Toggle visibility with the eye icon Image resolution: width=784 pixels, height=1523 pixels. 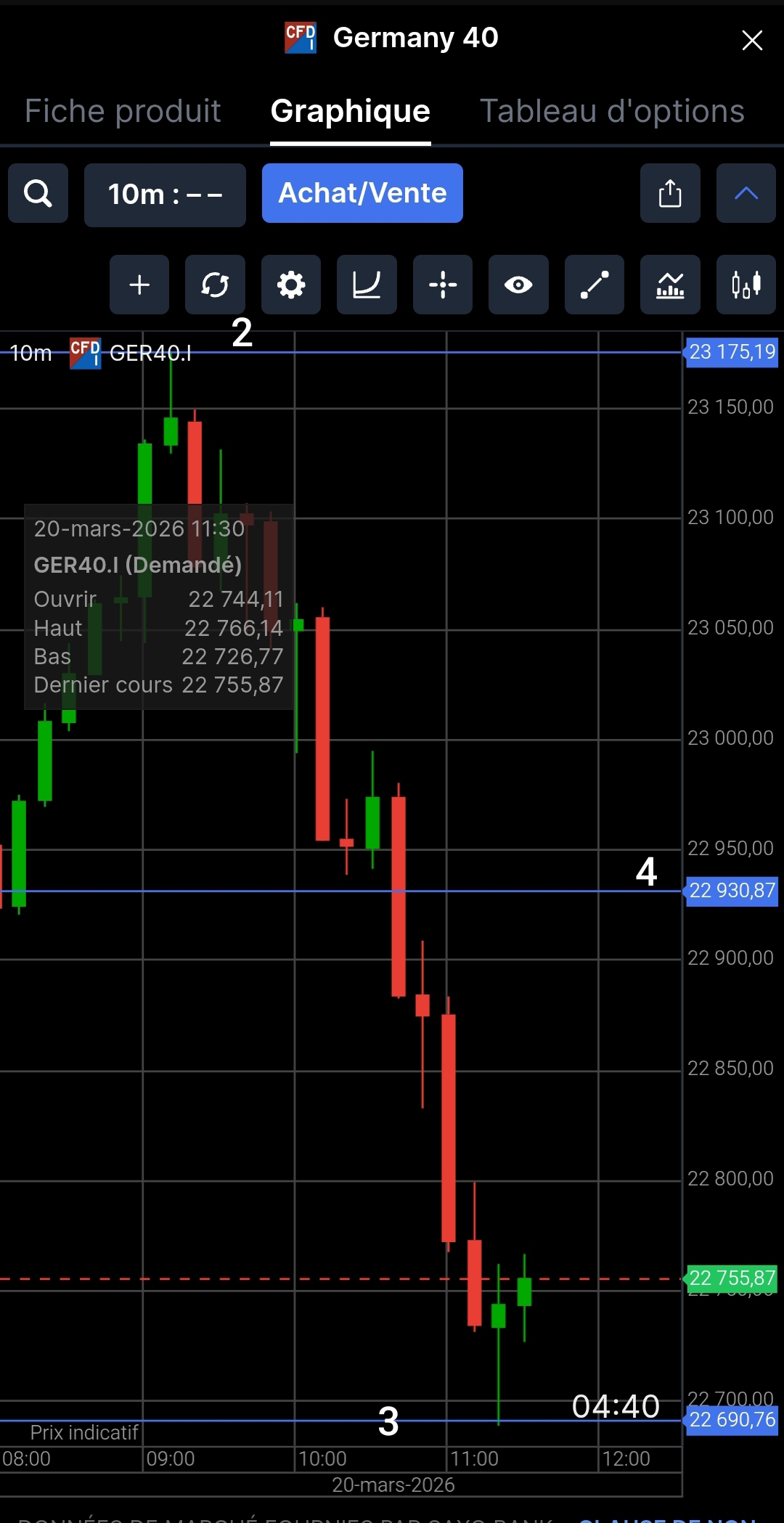tap(518, 285)
